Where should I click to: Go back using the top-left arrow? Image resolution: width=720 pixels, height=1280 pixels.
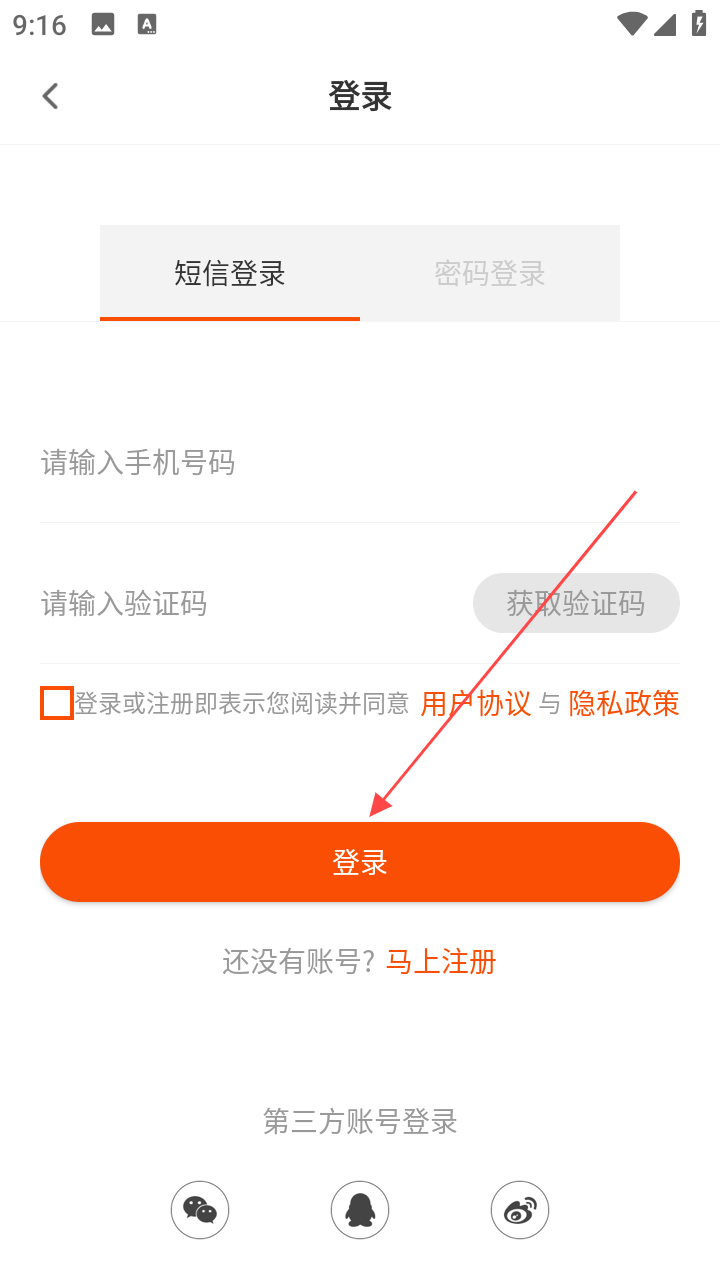coord(50,96)
